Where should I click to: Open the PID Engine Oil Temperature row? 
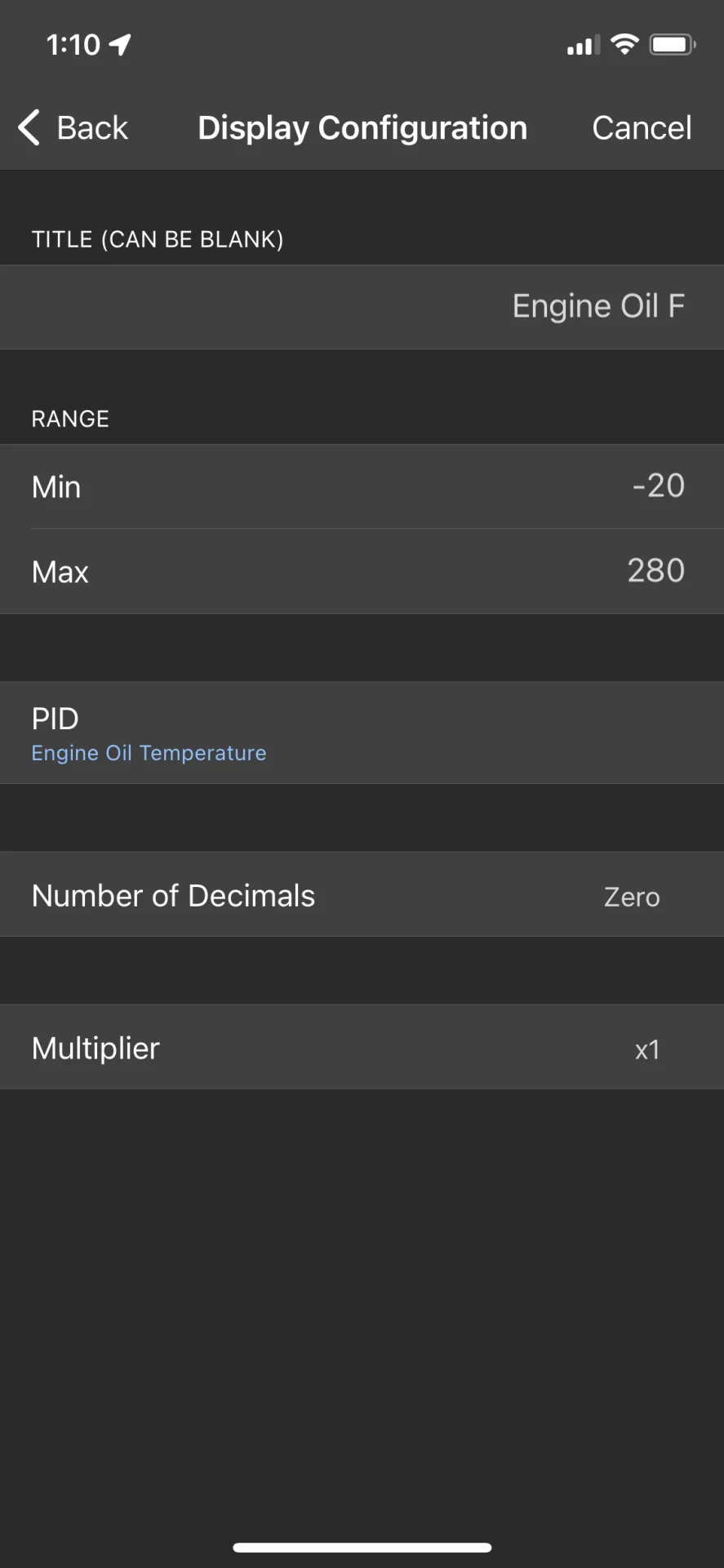pyautogui.click(x=362, y=733)
